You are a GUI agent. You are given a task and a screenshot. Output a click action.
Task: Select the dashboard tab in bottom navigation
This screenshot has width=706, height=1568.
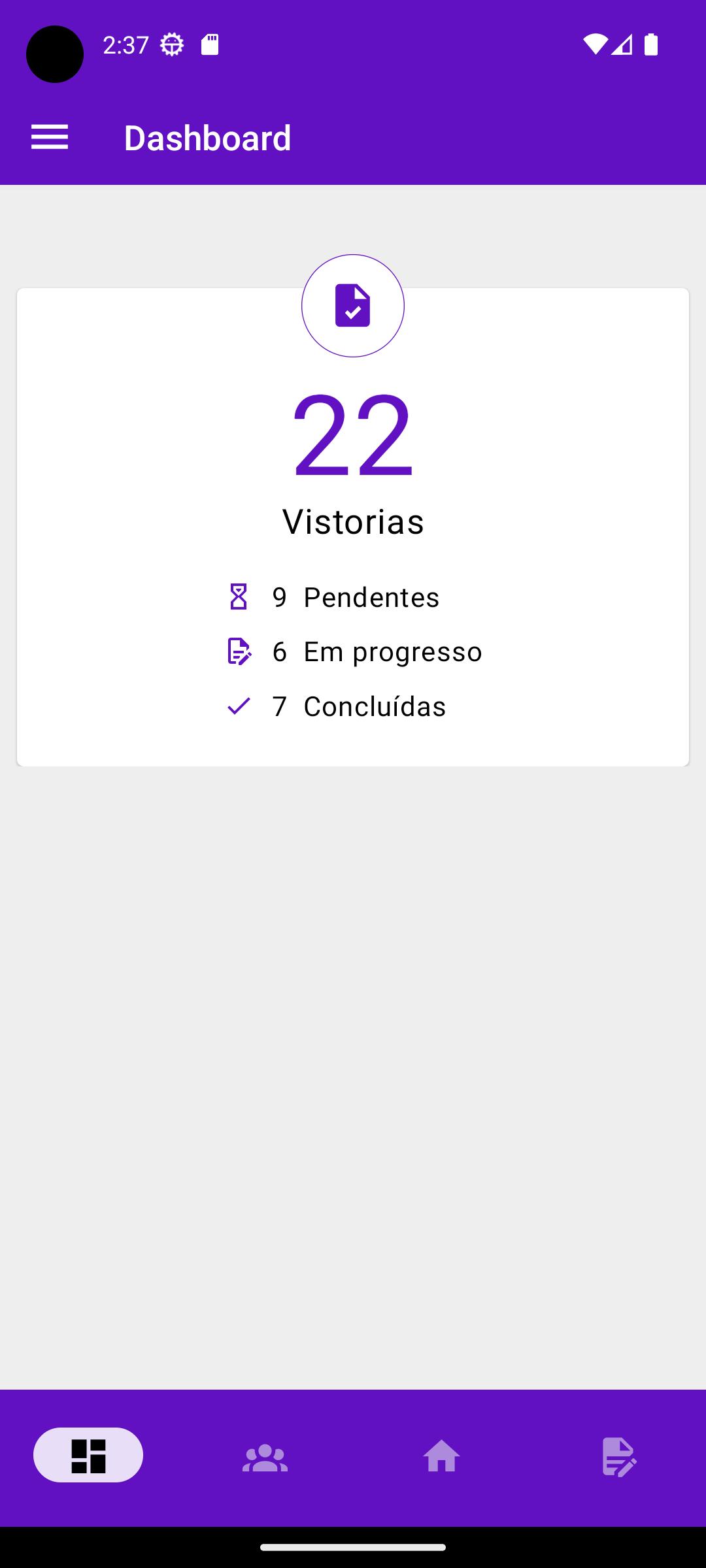point(88,1455)
